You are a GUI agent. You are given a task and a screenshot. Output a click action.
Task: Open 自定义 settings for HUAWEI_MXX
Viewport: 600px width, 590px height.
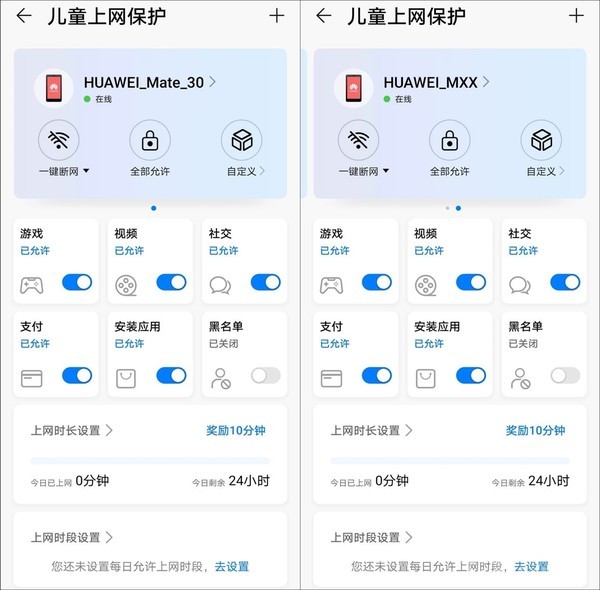pos(541,143)
